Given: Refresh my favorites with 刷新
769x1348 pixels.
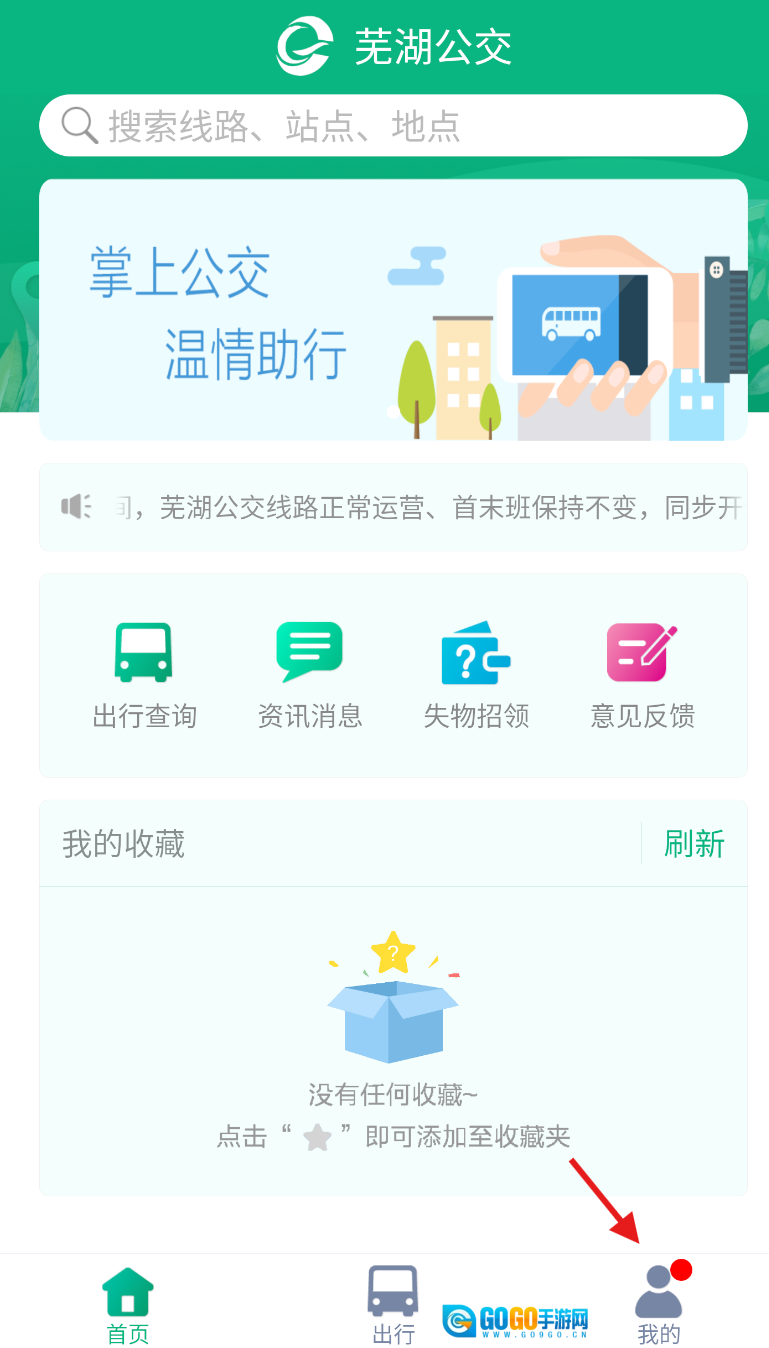Looking at the screenshot, I should pyautogui.click(x=694, y=844).
